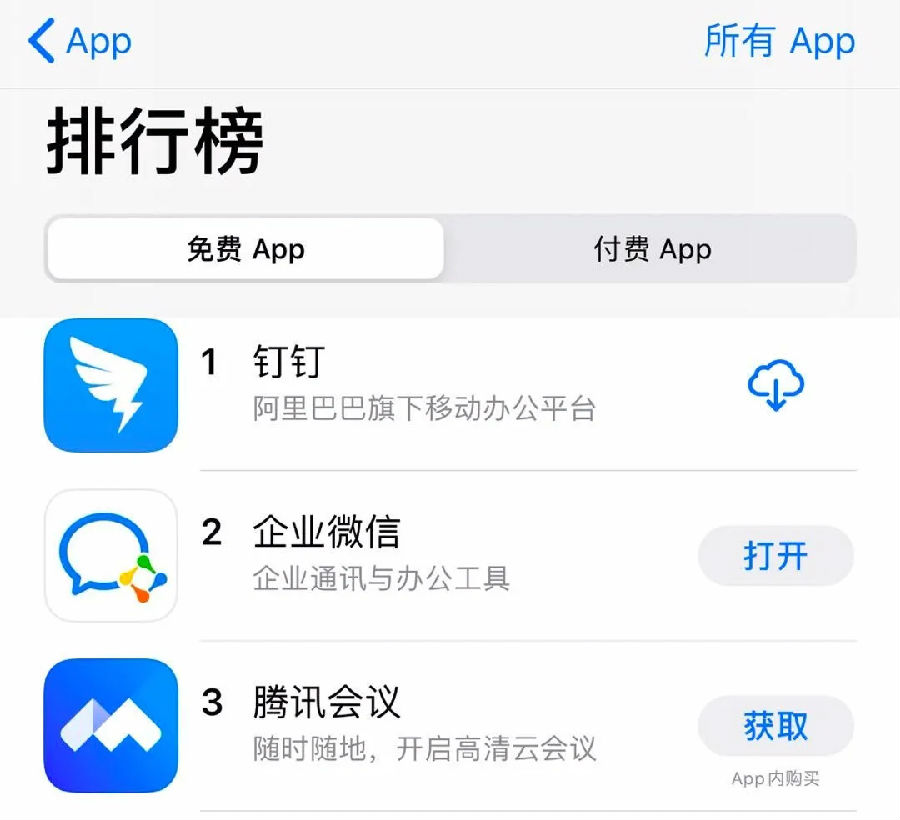Image resolution: width=900 pixels, height=820 pixels.
Task: Download 钉钉 via the cloud icon
Action: tap(776, 386)
